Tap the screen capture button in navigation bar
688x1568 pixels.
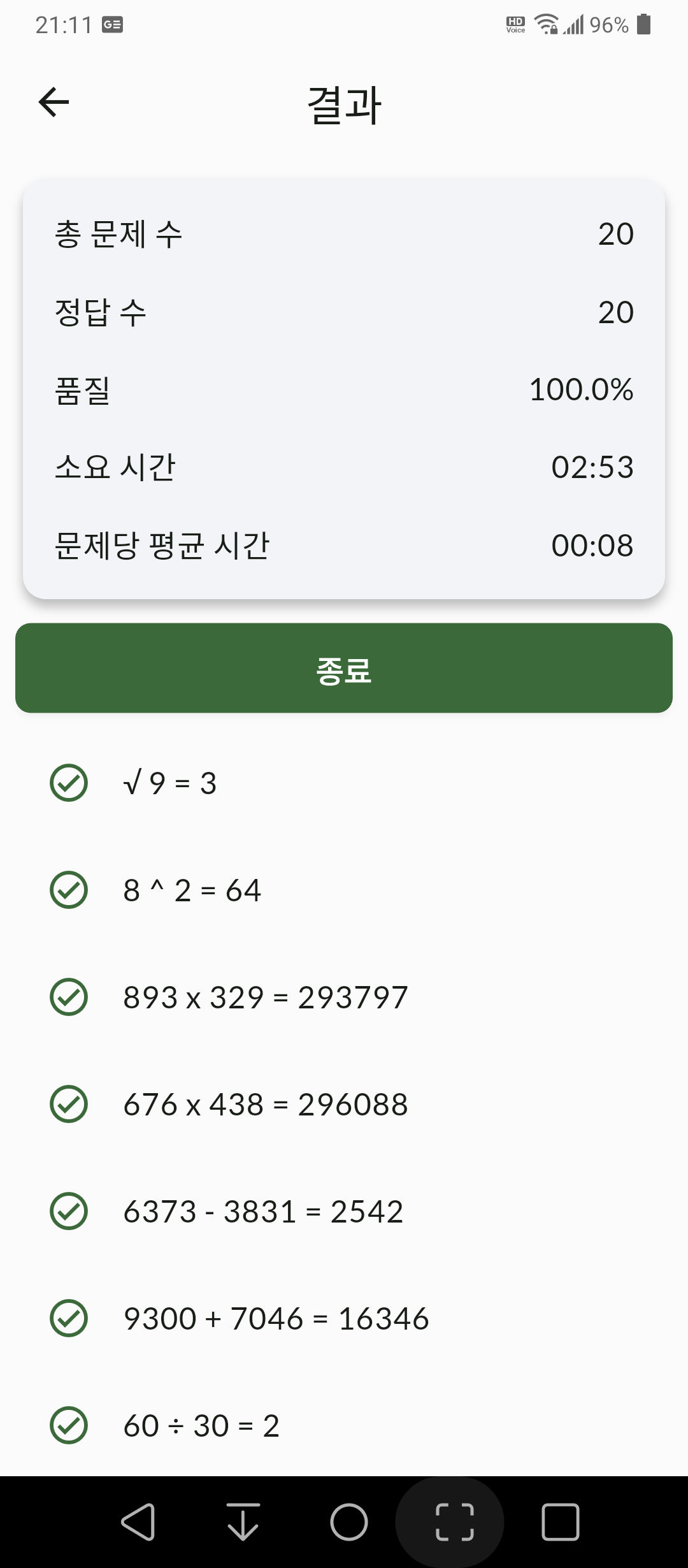point(455,1521)
